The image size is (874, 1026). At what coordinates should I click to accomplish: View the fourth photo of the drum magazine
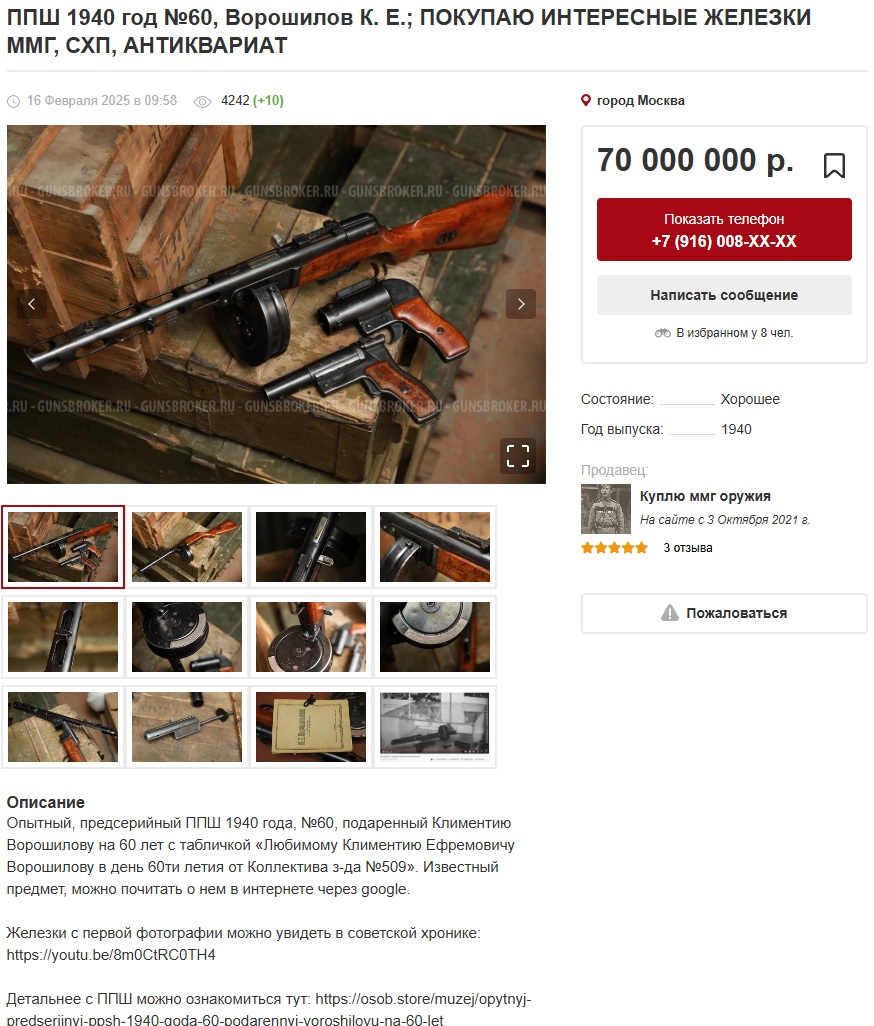(x=435, y=546)
